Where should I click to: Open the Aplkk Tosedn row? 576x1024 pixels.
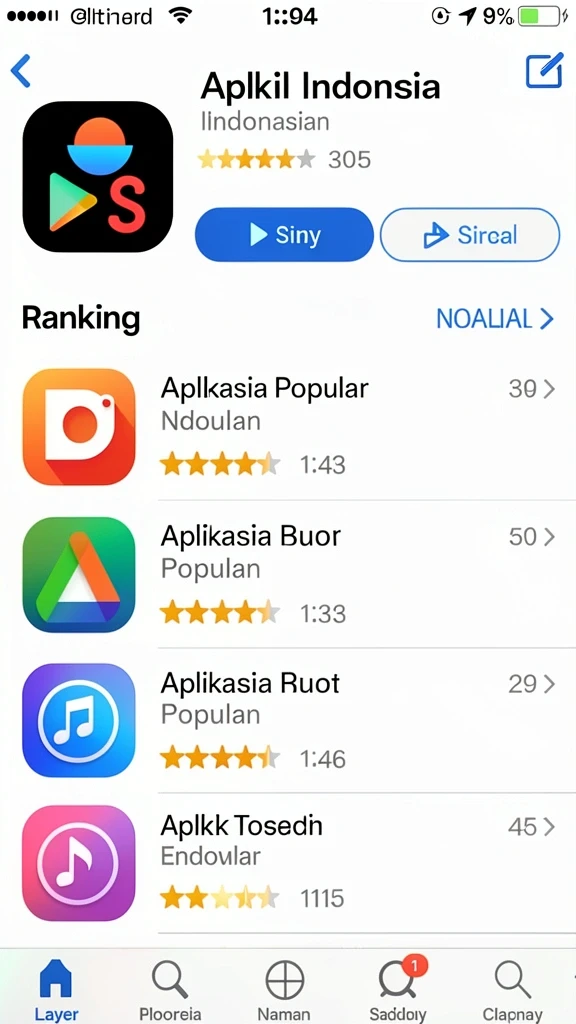(x=288, y=863)
